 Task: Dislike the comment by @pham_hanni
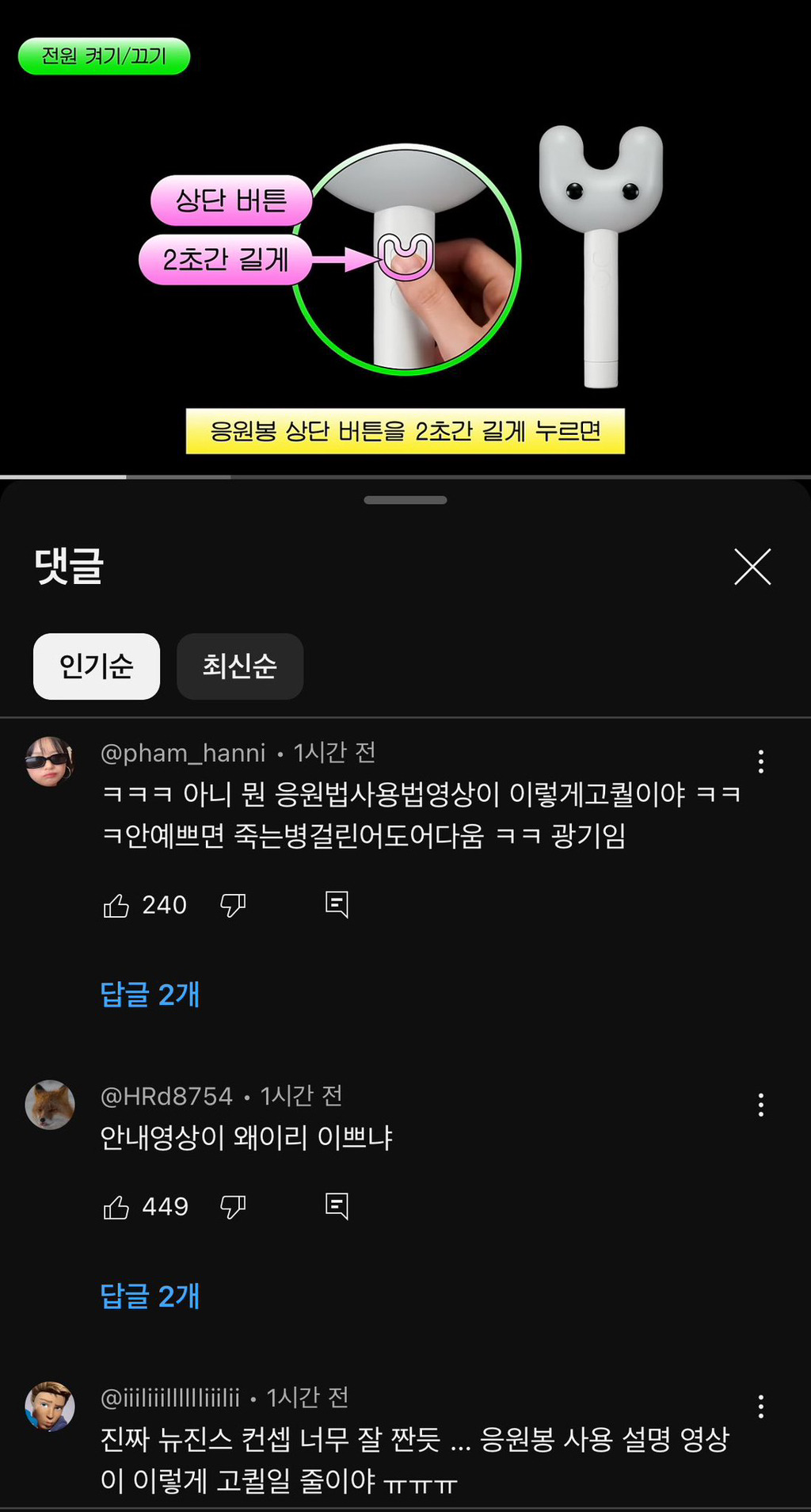(233, 905)
